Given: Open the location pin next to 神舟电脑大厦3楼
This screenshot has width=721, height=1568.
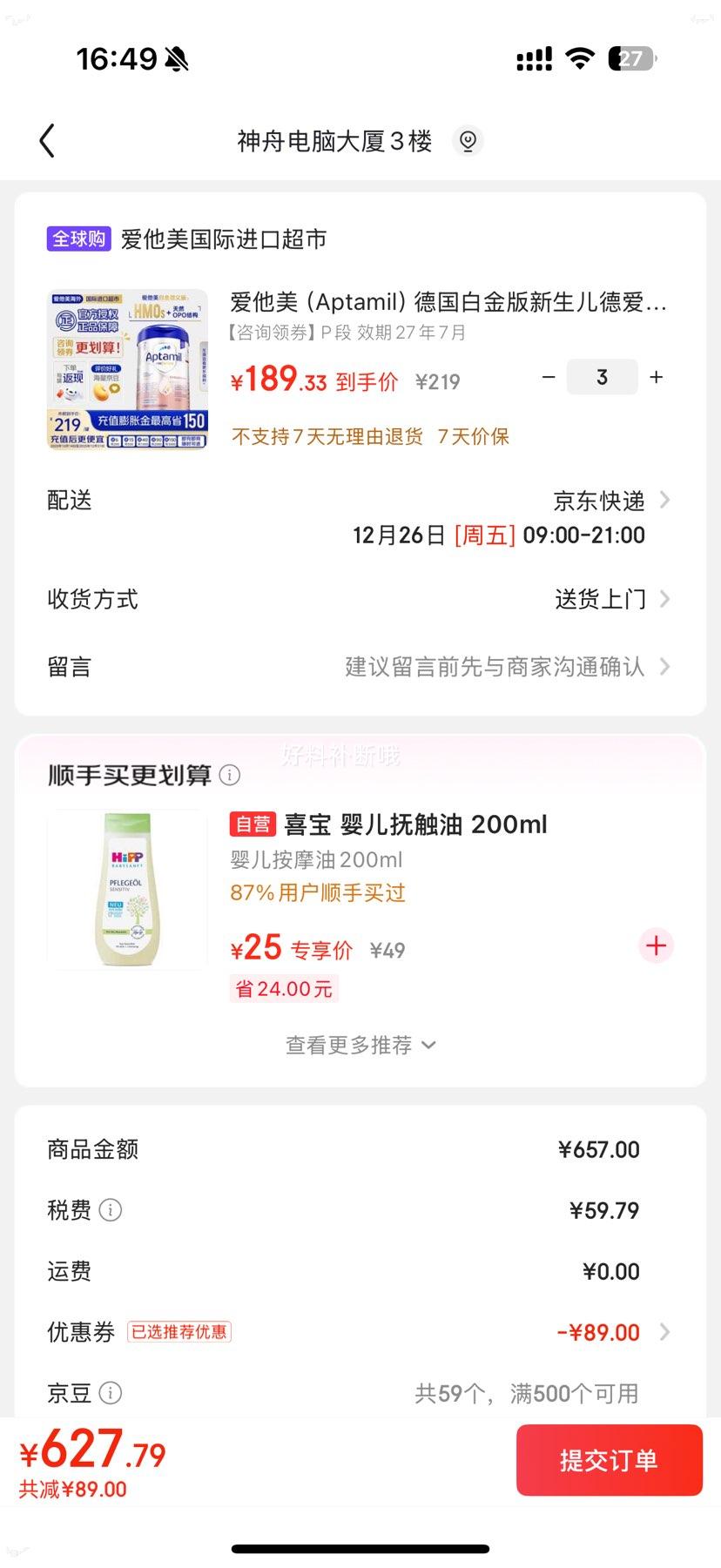Looking at the screenshot, I should 469,140.
